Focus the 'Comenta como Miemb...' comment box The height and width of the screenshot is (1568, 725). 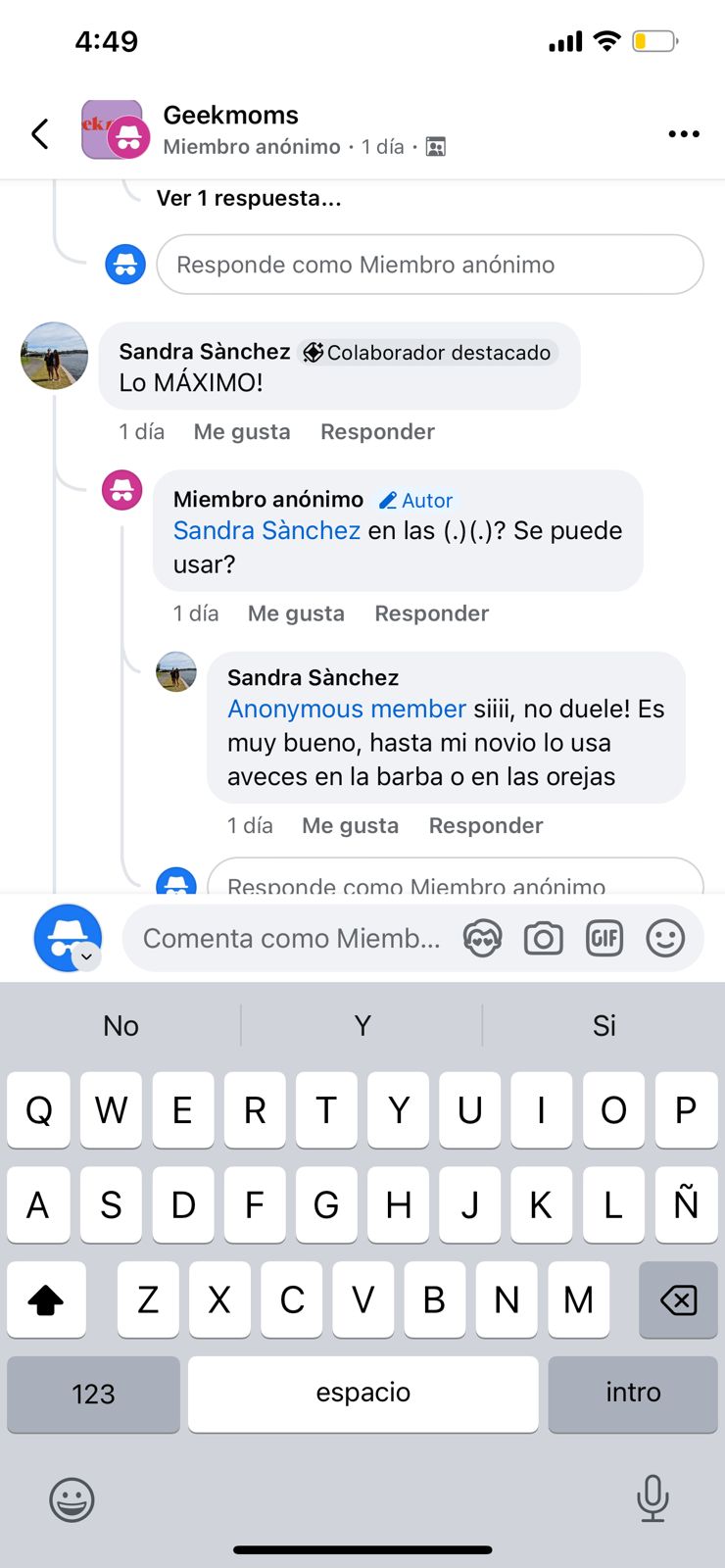click(x=292, y=939)
